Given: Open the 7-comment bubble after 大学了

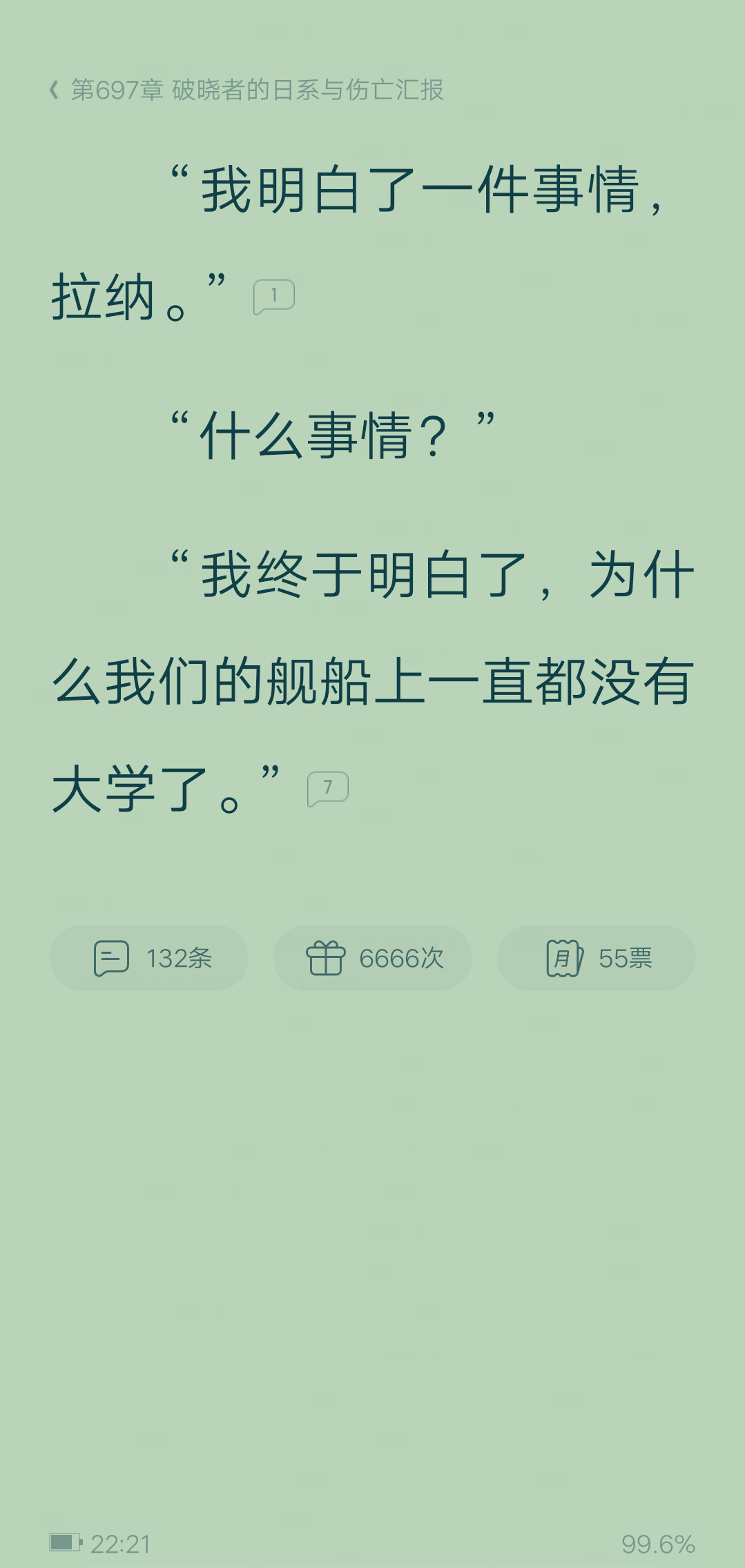Looking at the screenshot, I should tap(328, 788).
